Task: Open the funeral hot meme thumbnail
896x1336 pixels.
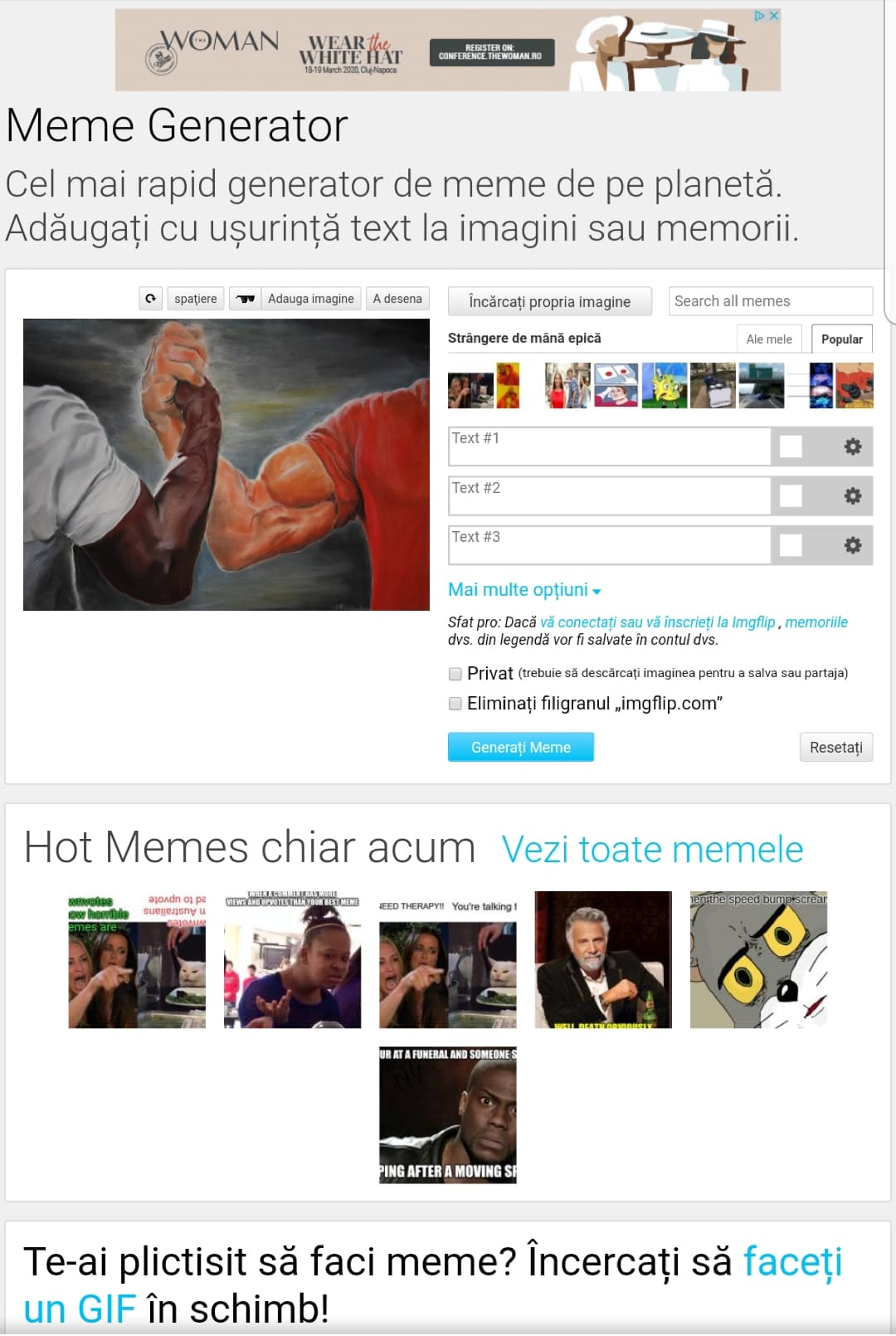Action: point(447,1114)
